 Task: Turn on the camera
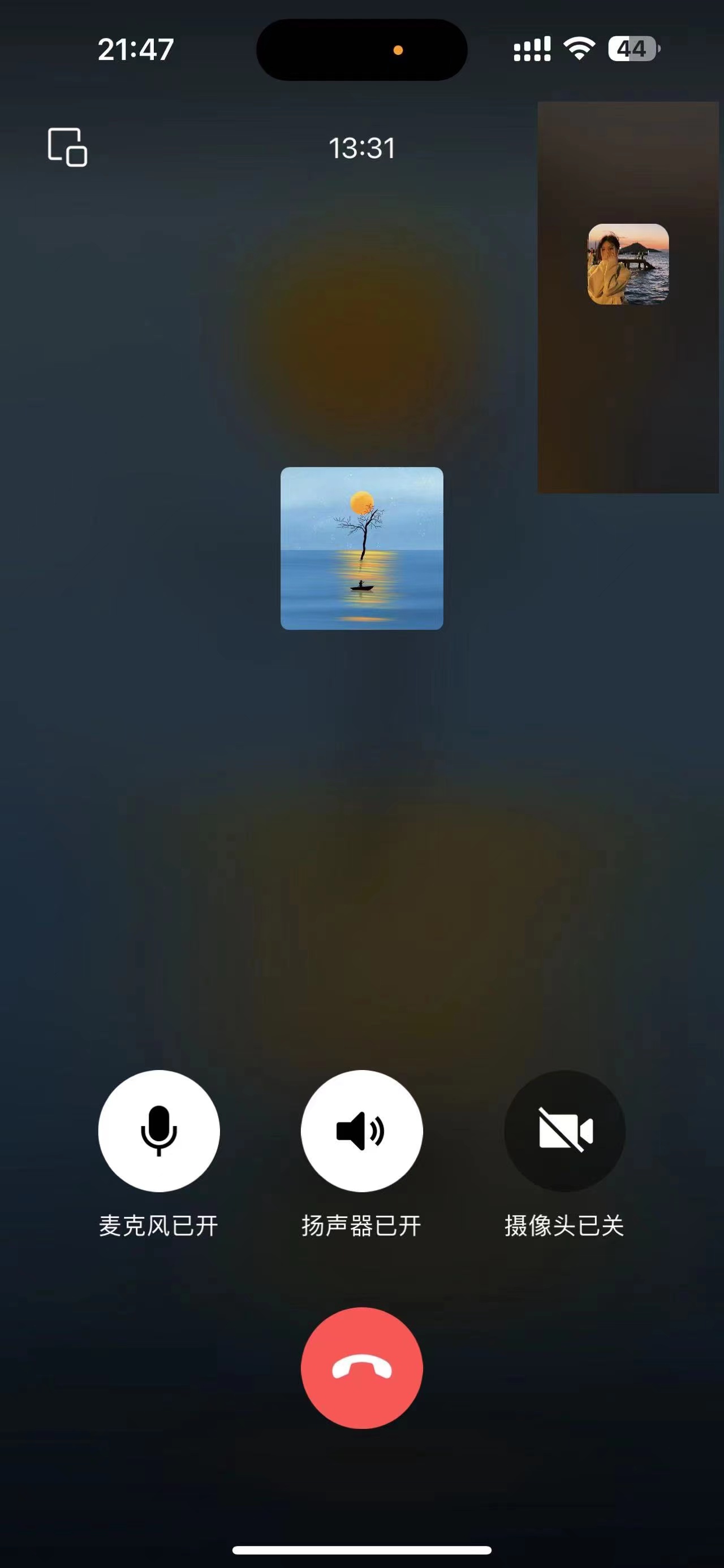564,1130
